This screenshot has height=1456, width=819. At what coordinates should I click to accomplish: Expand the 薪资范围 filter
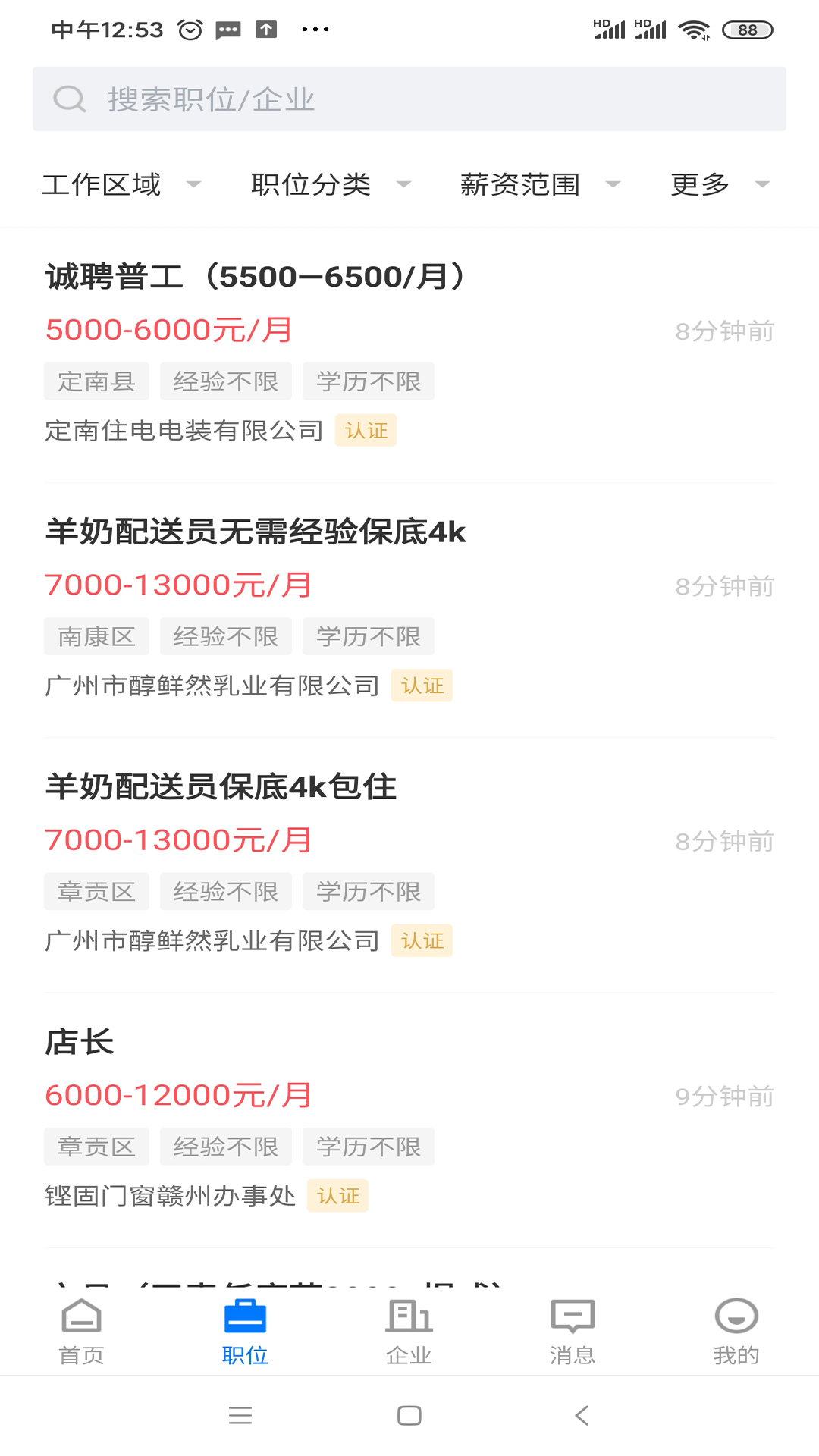(x=540, y=184)
